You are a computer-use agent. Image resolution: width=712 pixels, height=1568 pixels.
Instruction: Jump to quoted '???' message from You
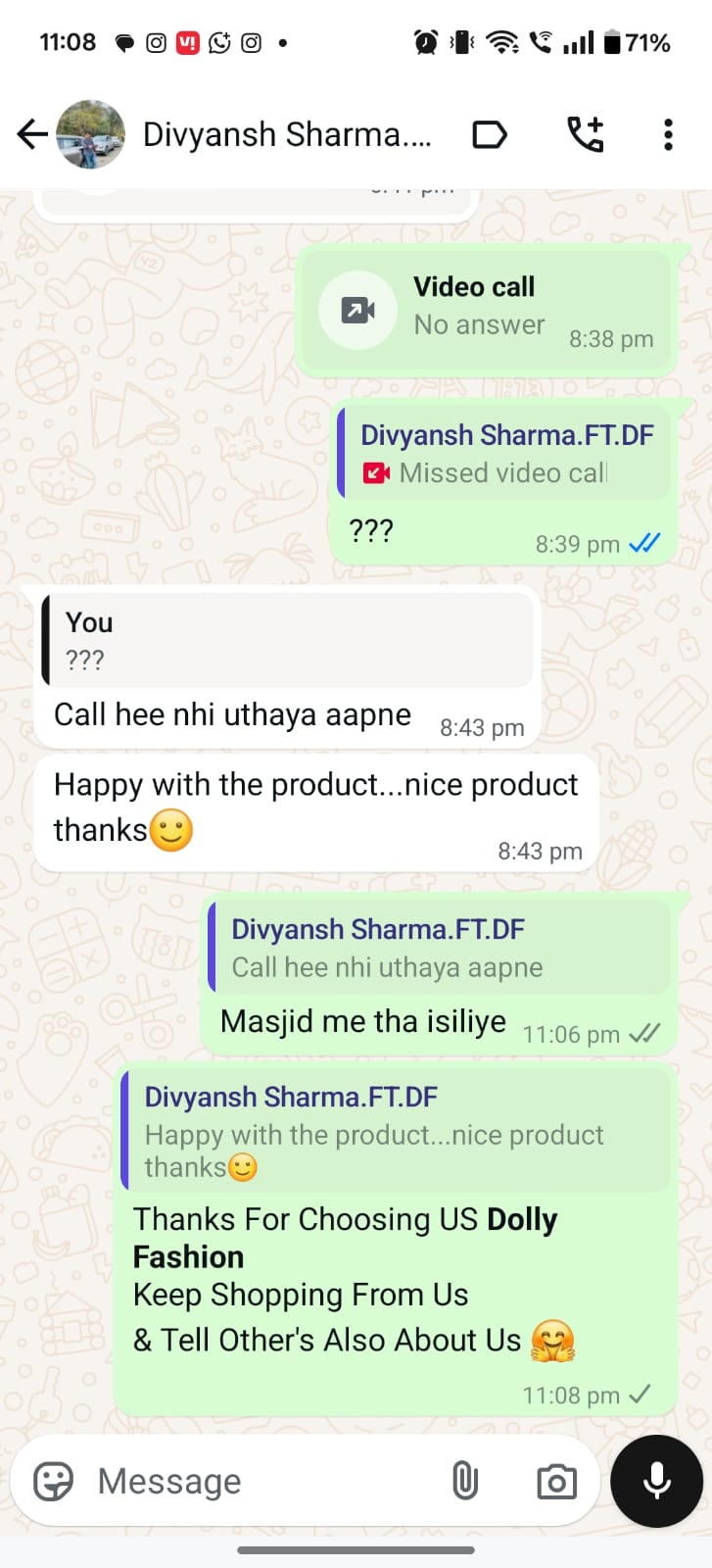click(x=288, y=640)
